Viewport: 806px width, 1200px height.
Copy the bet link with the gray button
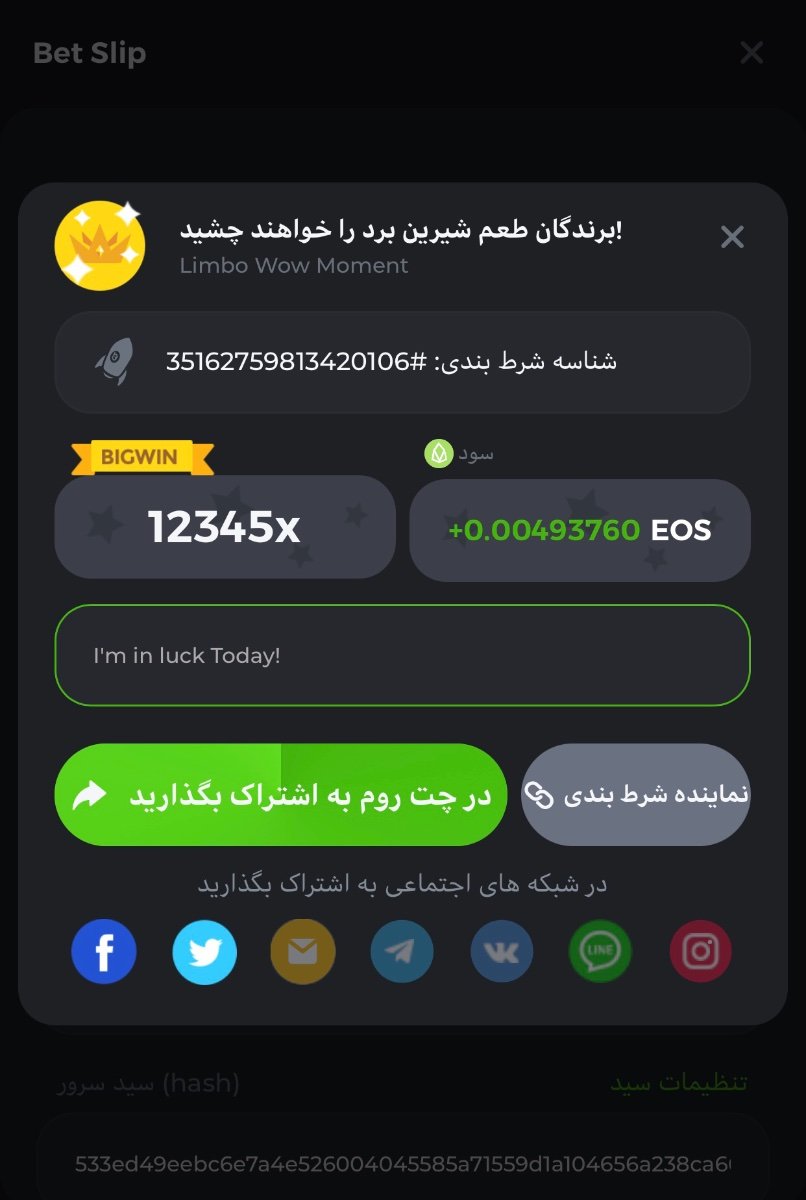coord(636,795)
